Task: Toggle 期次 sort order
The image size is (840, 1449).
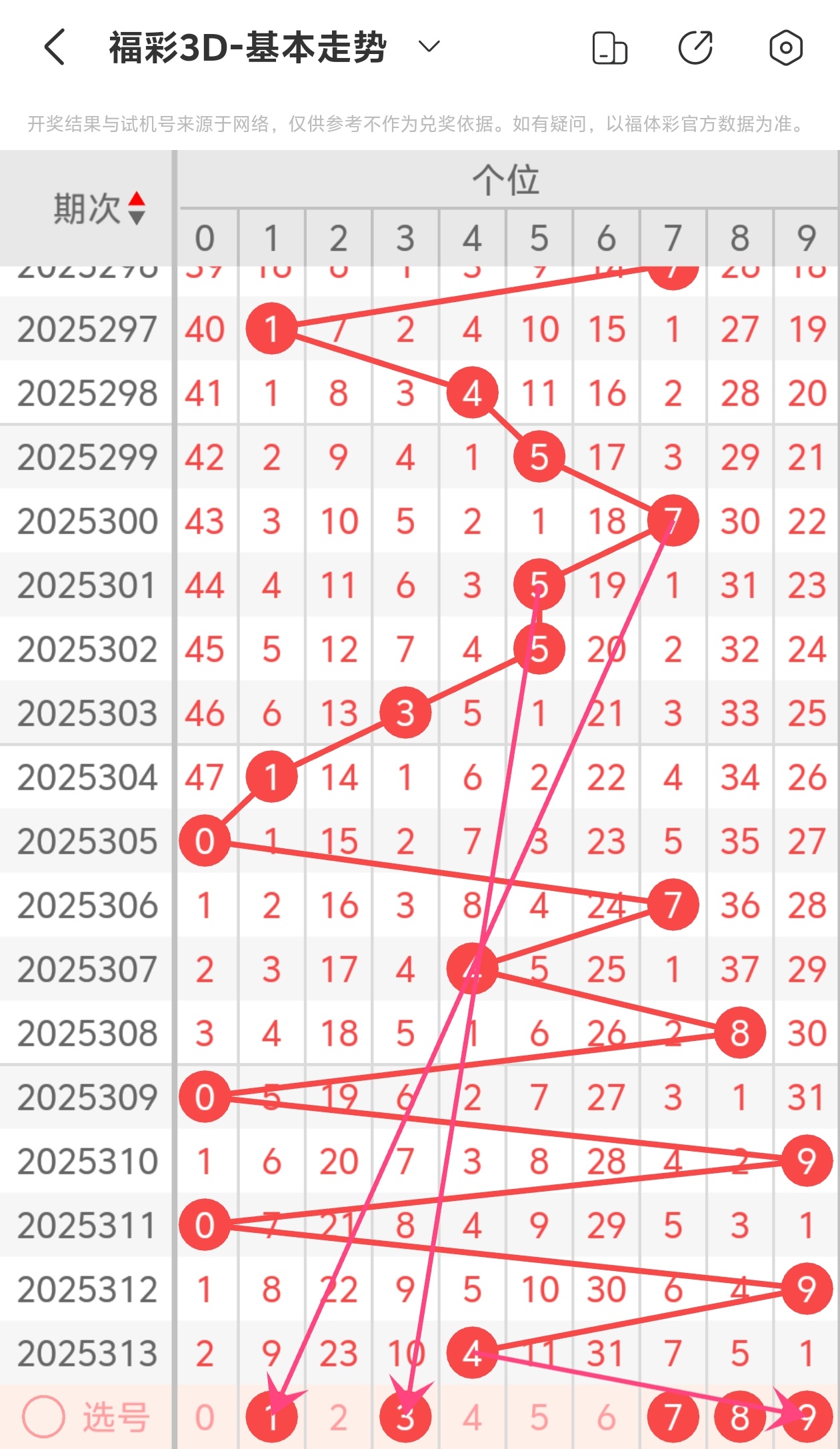Action: pyautogui.click(x=136, y=208)
